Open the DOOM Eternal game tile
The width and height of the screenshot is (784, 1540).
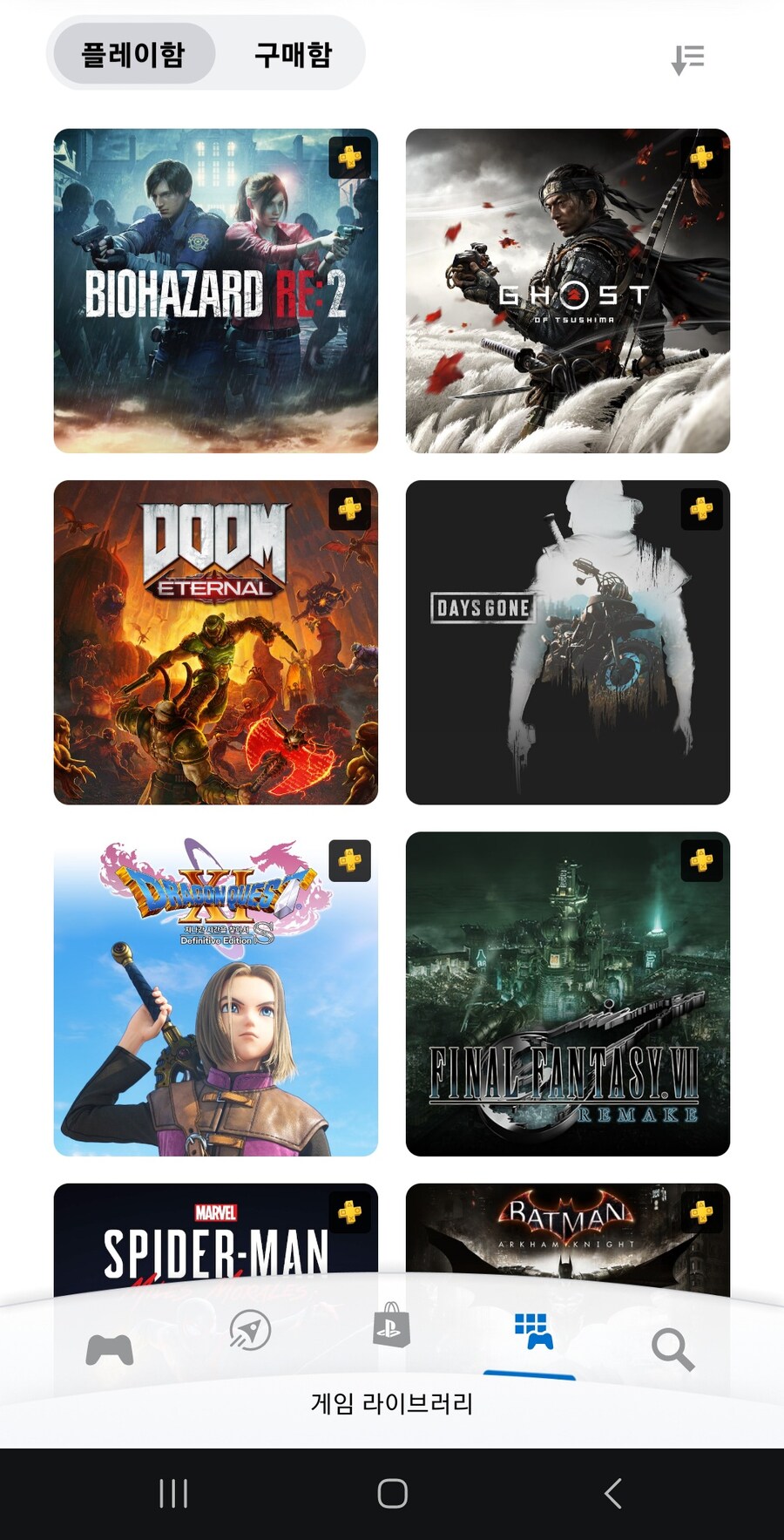215,642
